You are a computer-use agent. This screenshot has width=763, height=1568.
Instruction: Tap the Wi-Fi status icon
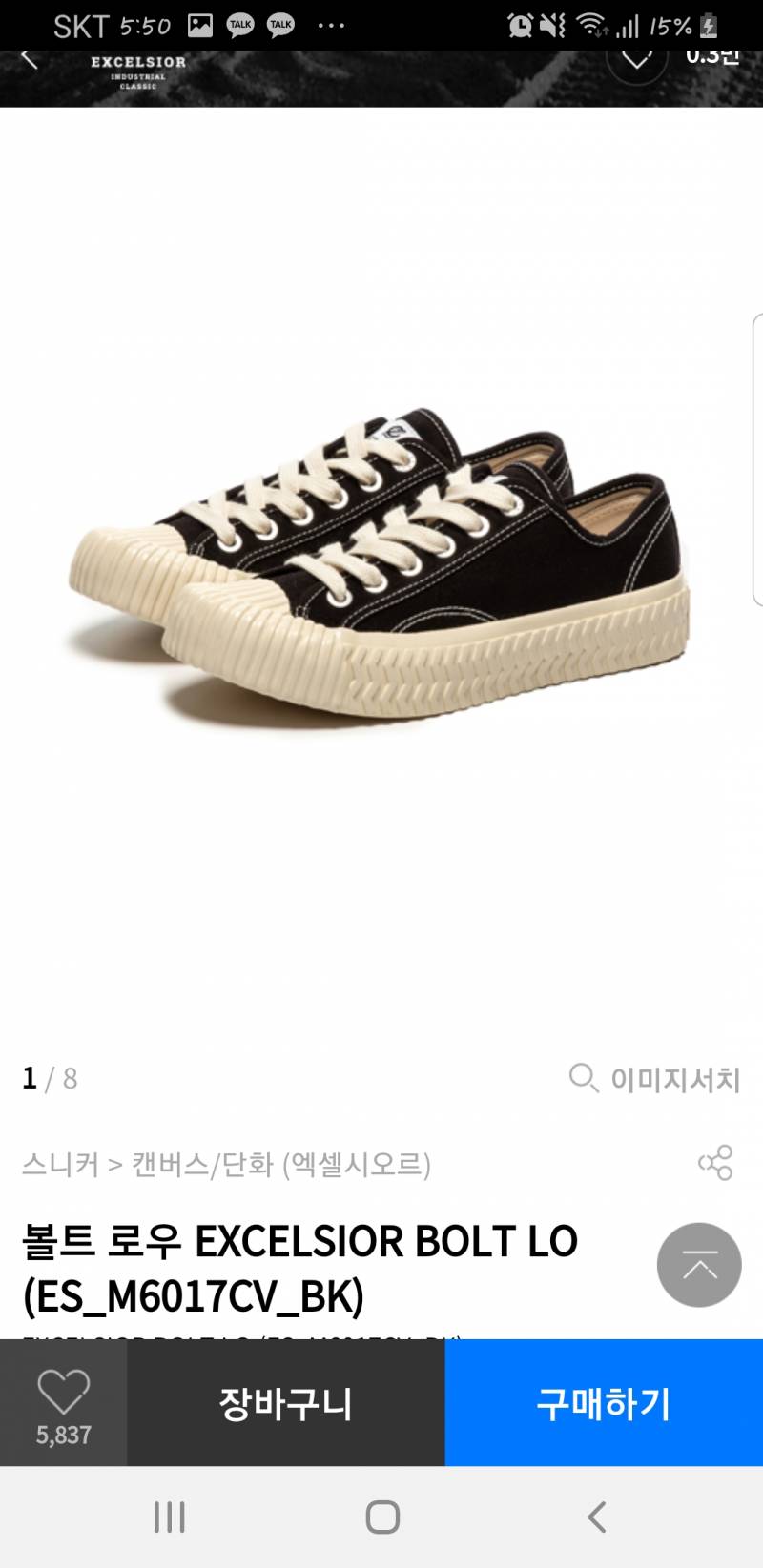pos(595,25)
